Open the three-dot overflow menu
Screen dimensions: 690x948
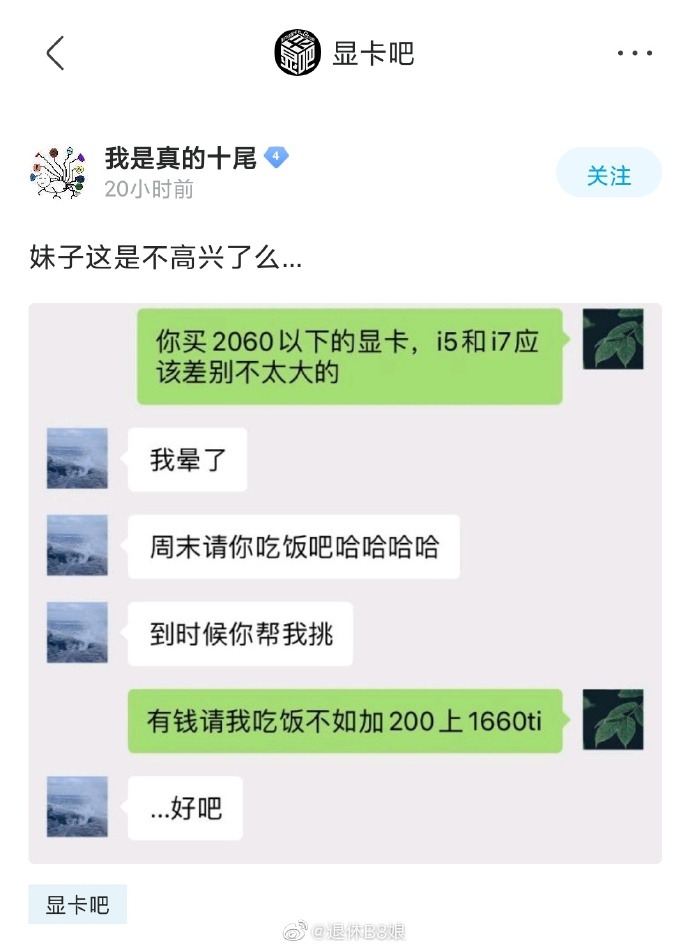coord(634,53)
